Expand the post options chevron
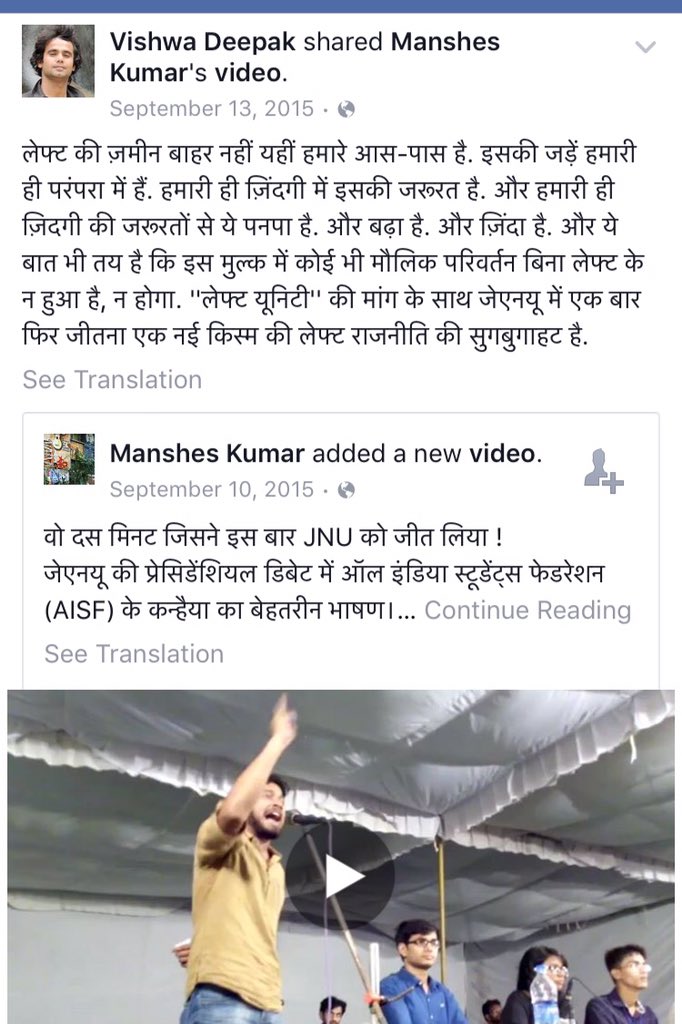 click(646, 47)
